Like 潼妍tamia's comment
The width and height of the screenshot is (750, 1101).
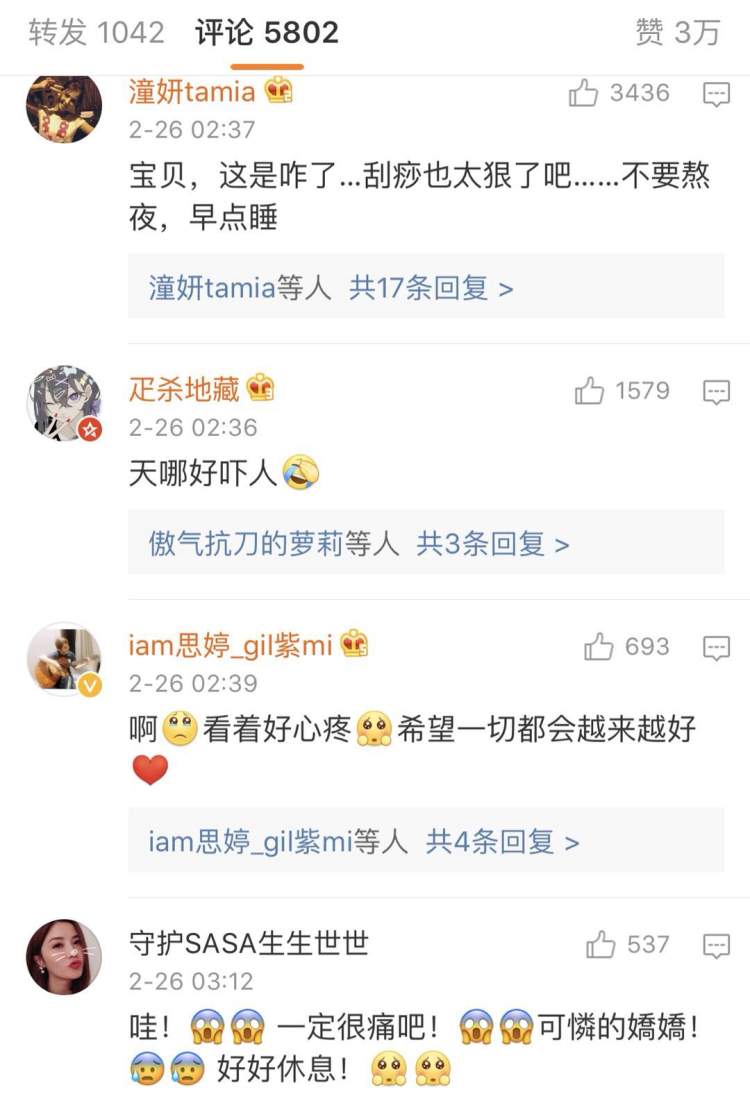point(584,94)
